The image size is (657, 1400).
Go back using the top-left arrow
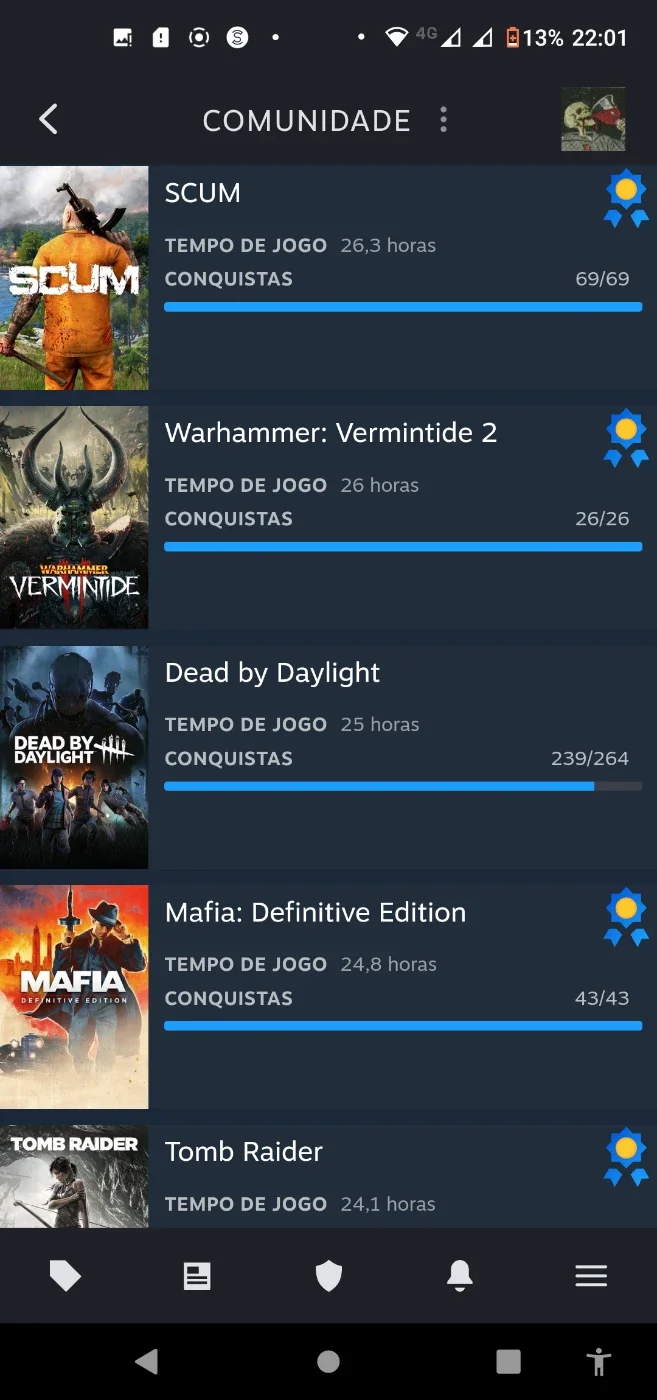(48, 120)
